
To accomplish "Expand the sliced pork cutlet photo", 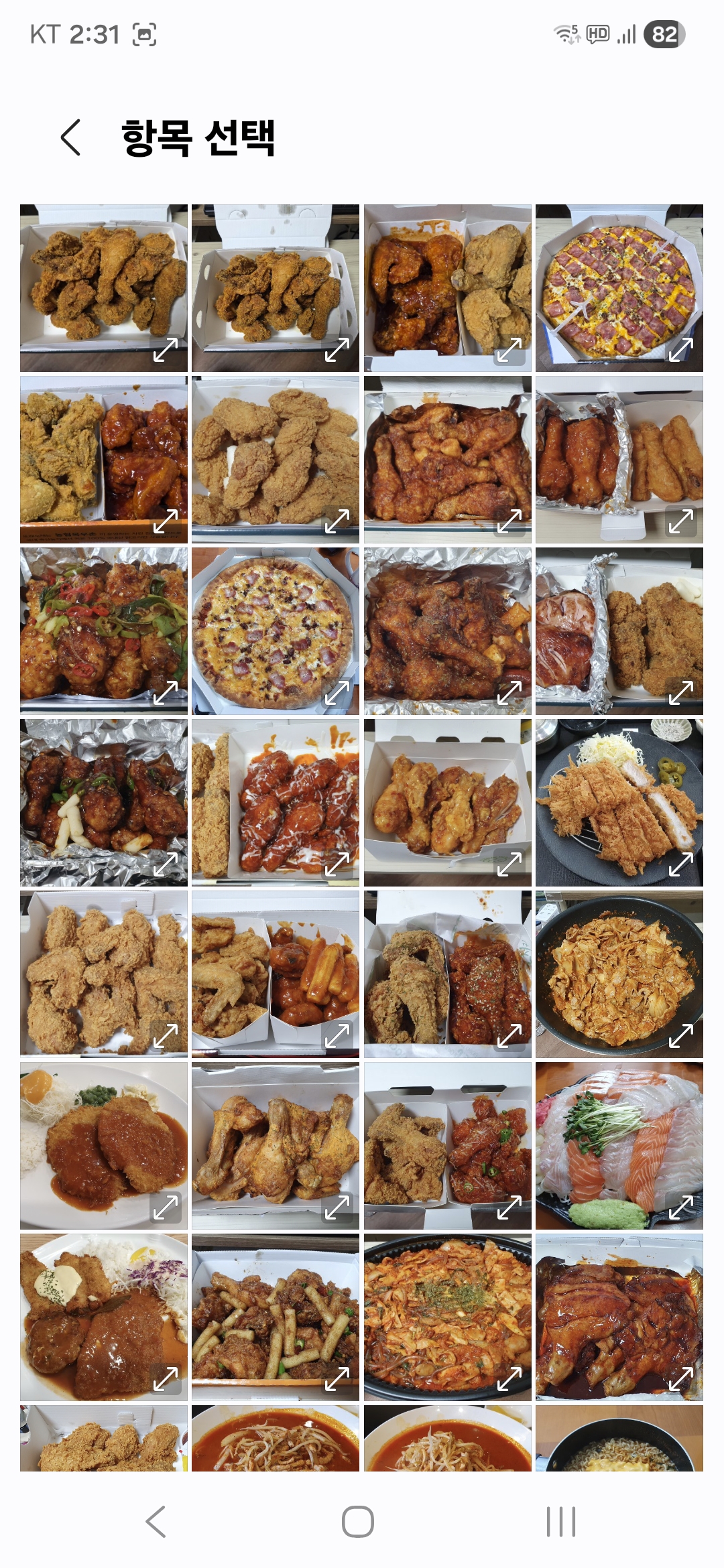I will pyautogui.click(x=681, y=864).
